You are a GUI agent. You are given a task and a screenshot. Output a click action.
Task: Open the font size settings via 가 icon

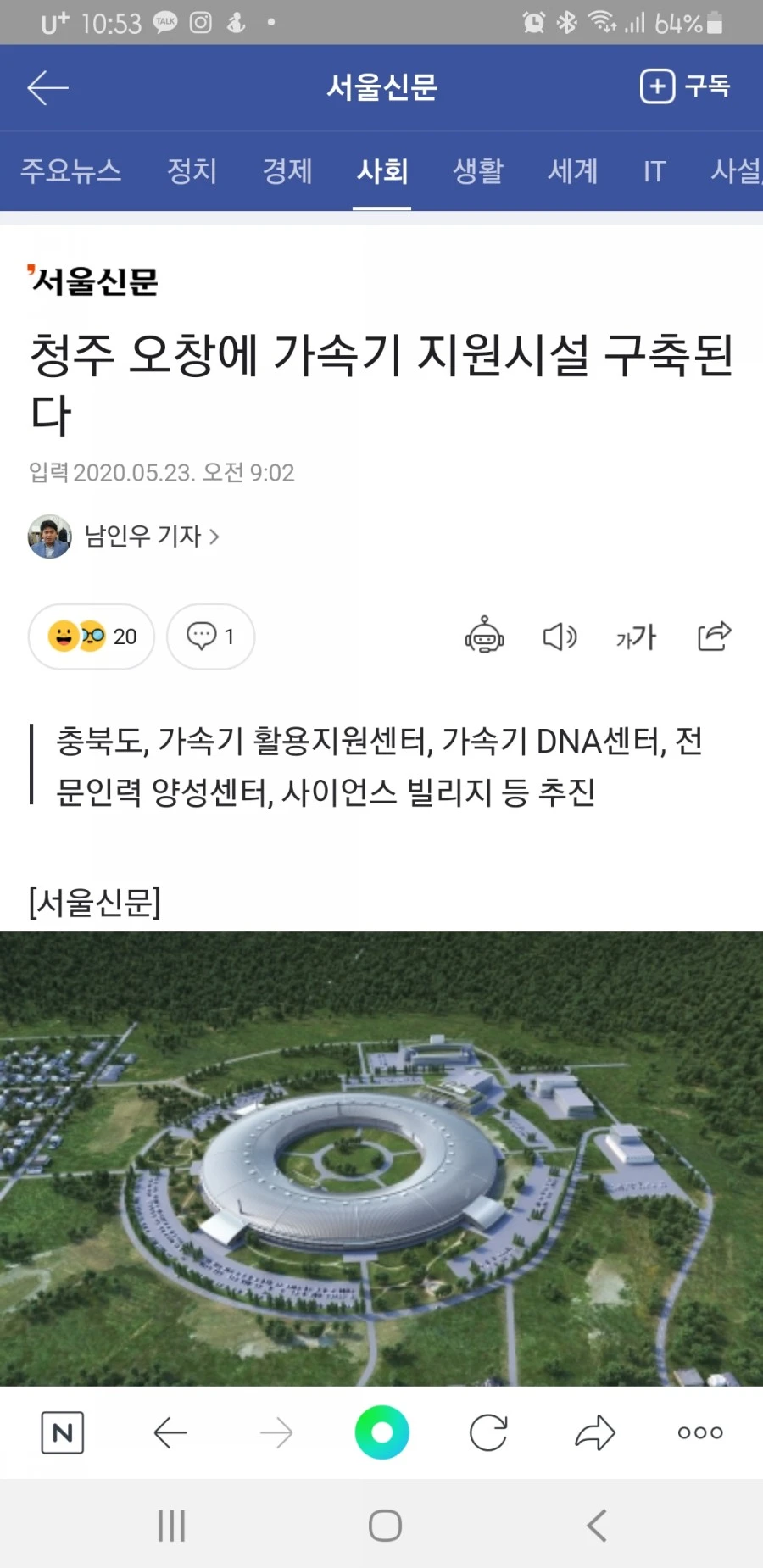(635, 637)
